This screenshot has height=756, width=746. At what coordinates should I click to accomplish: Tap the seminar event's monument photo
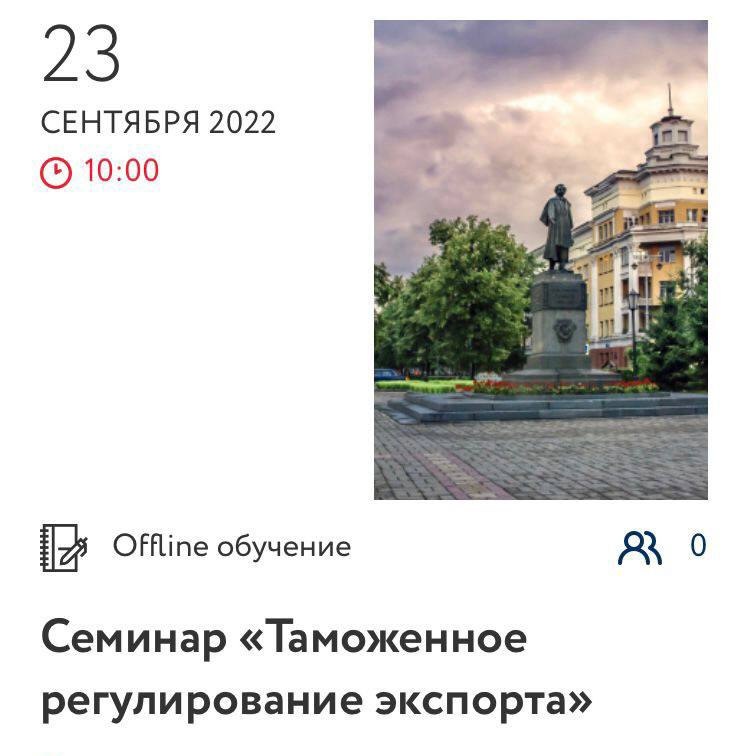click(x=540, y=260)
